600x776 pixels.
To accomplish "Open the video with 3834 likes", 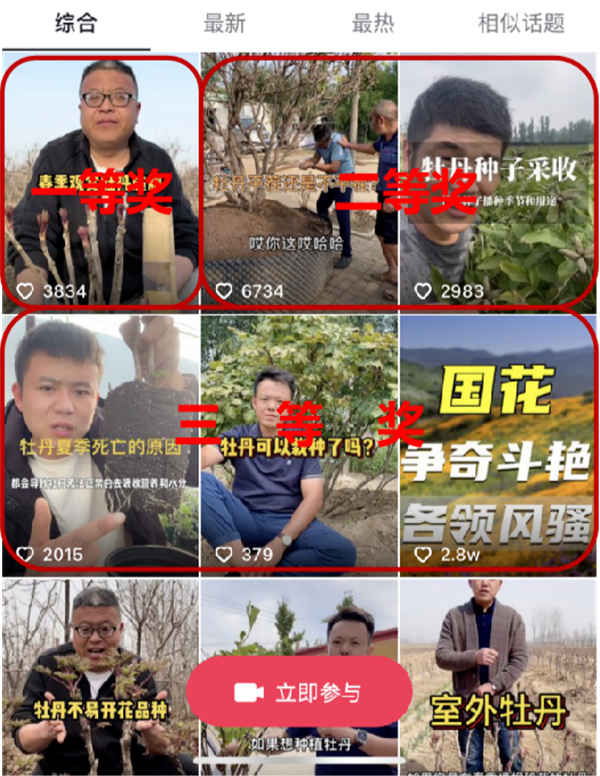I will [100, 180].
